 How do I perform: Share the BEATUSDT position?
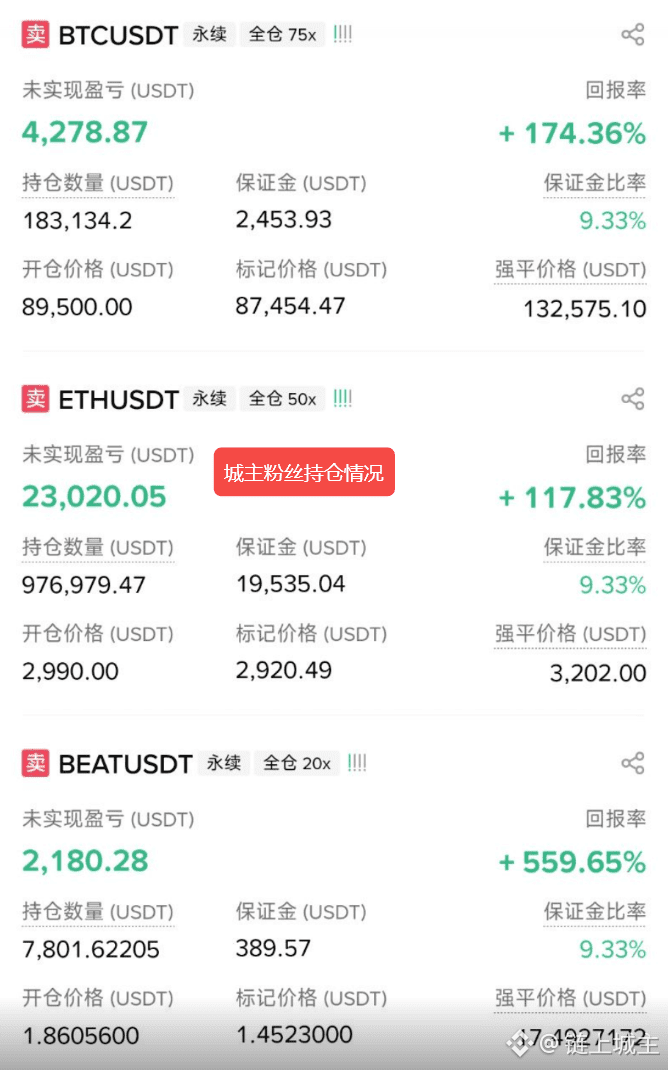632,764
